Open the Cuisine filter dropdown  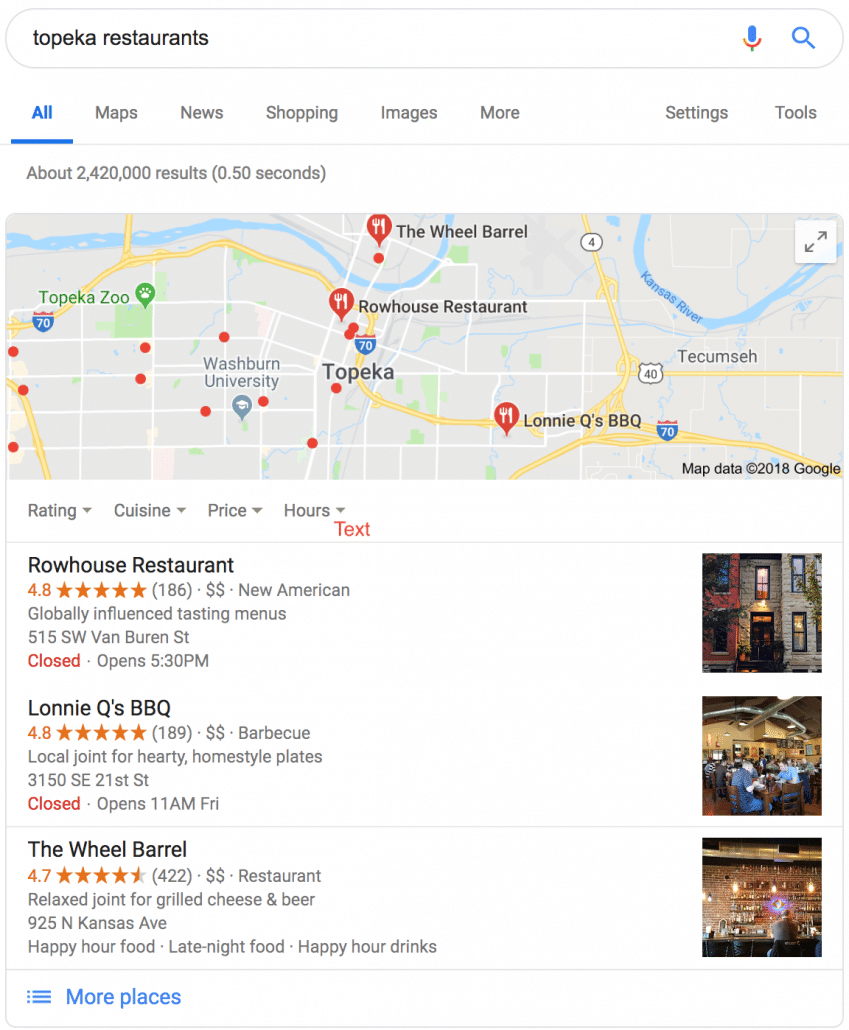coord(149,511)
